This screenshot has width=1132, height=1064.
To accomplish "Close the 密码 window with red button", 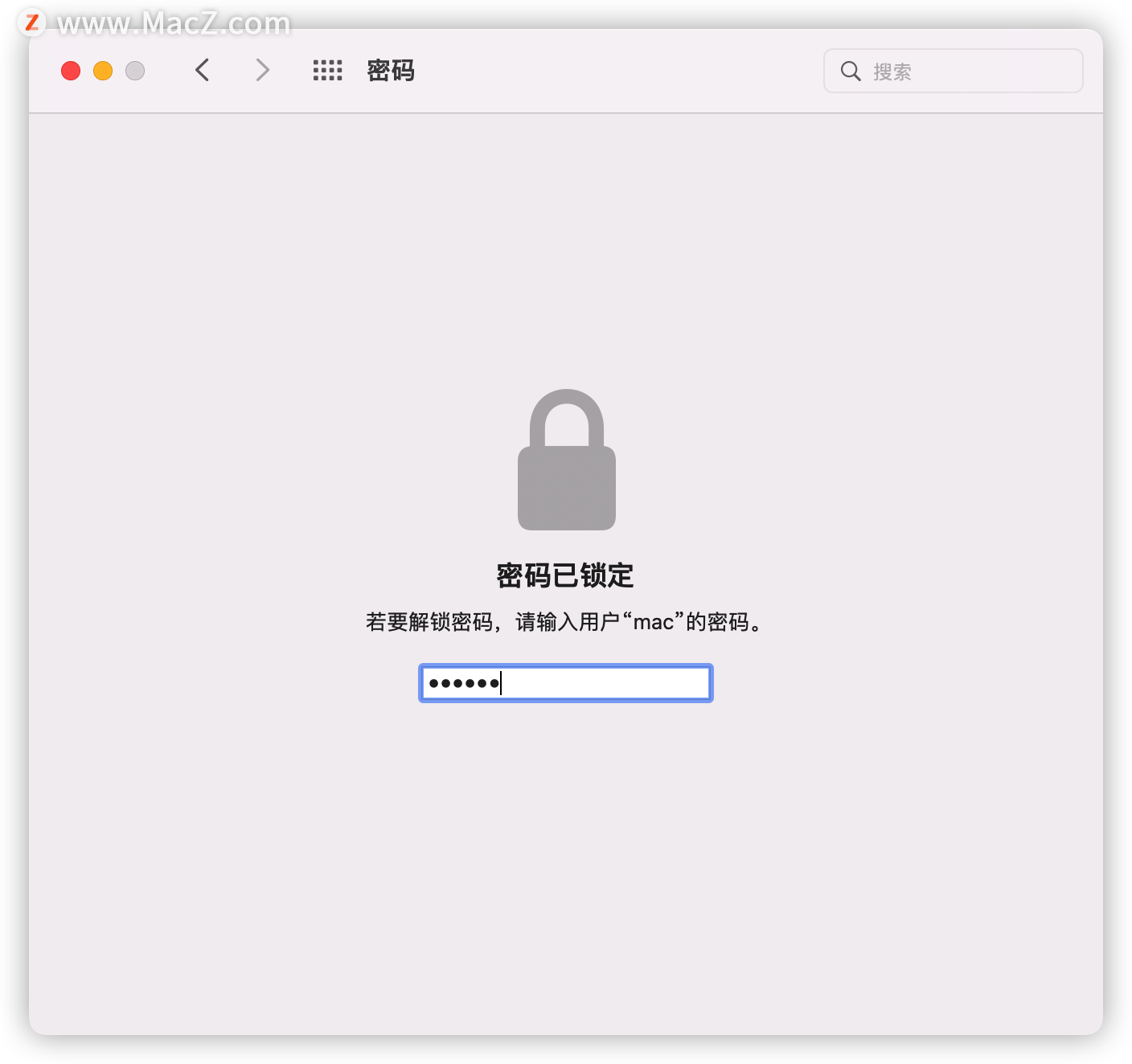I will (x=71, y=71).
